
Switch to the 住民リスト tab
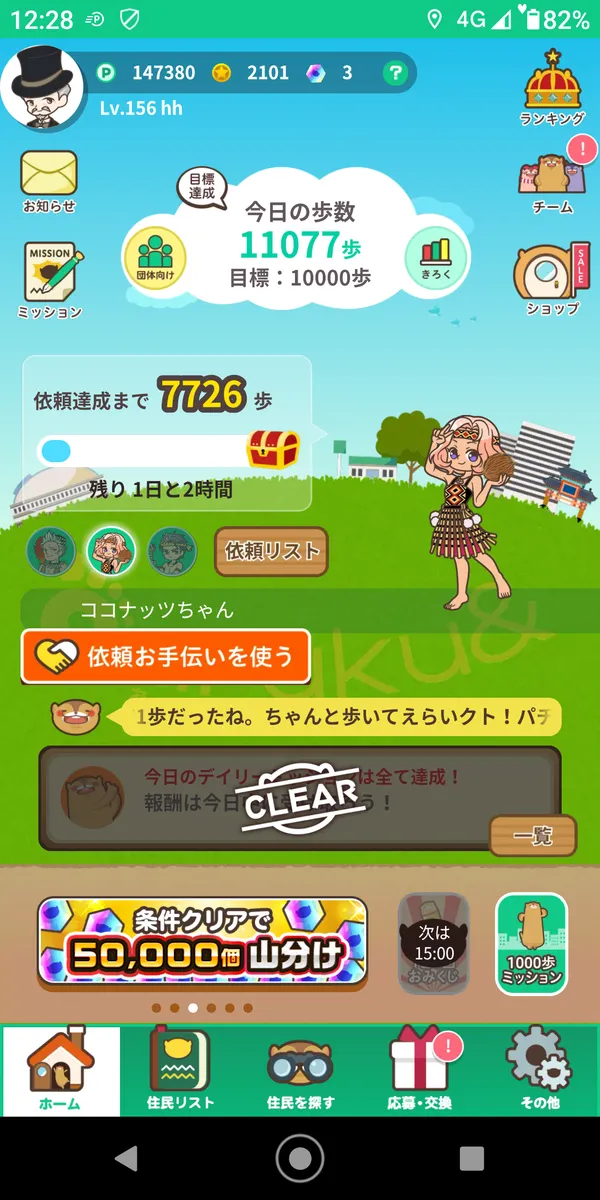[180, 1070]
